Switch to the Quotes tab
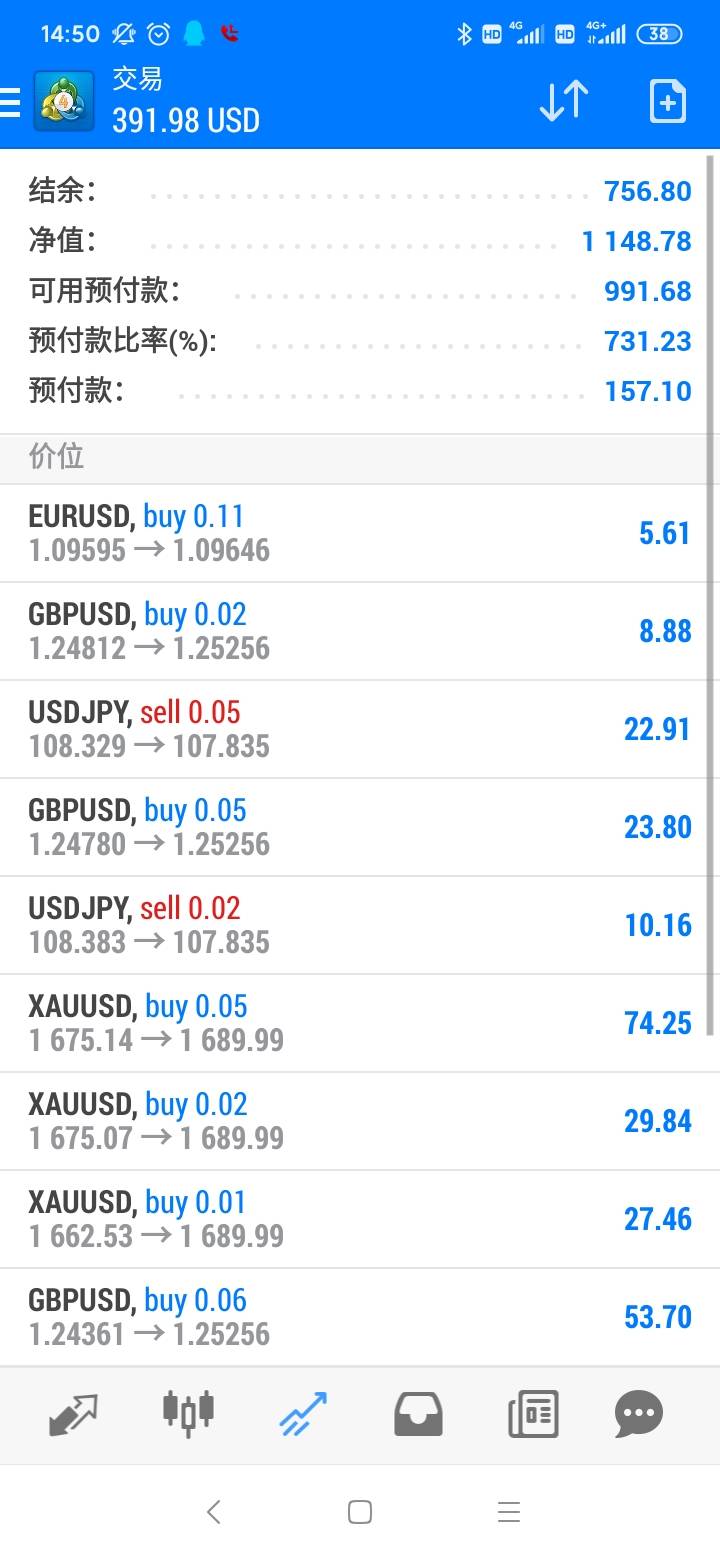720x1560 pixels. (74, 1414)
